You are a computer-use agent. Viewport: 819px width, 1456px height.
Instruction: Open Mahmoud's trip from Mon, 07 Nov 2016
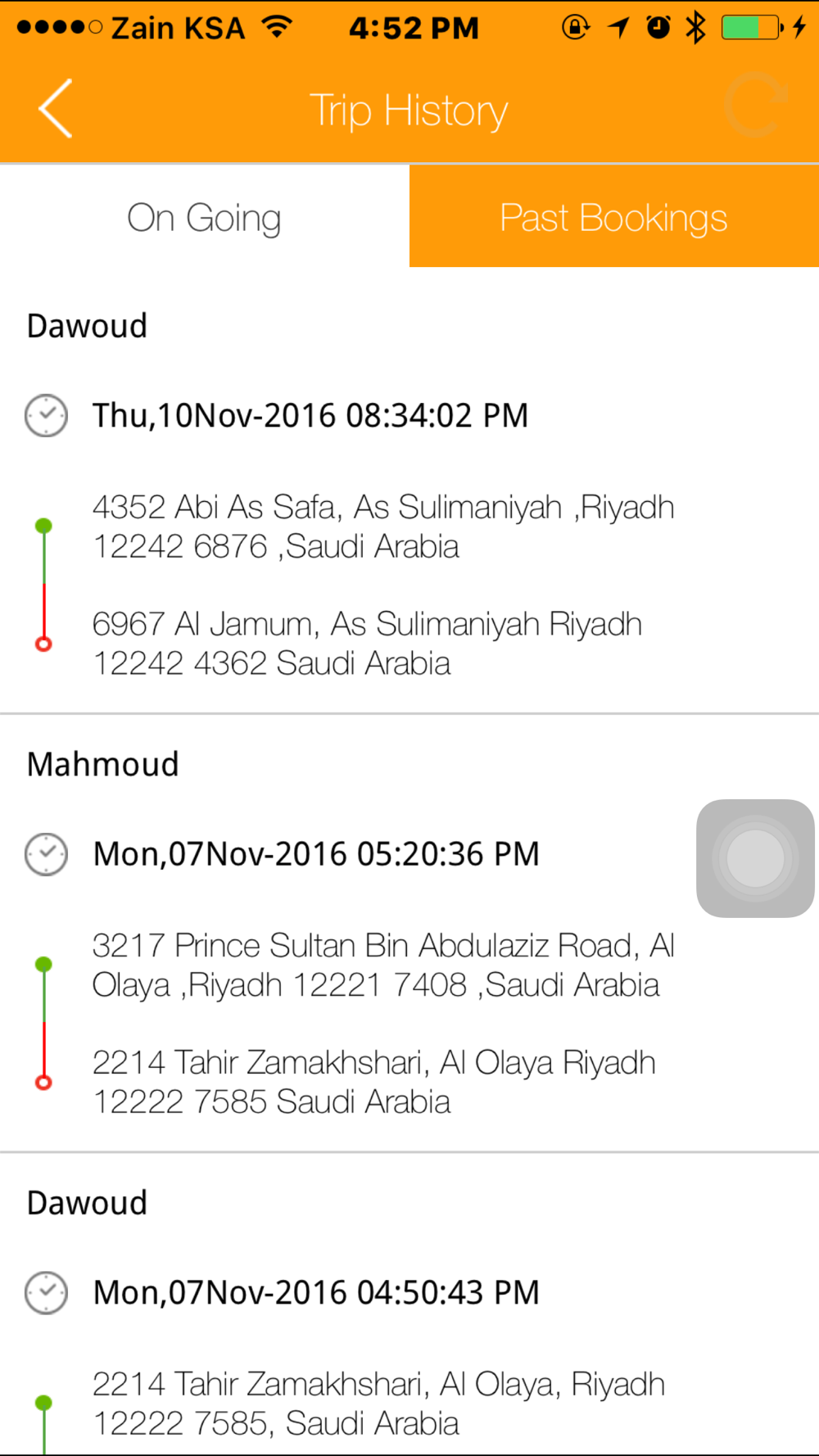pos(409,934)
